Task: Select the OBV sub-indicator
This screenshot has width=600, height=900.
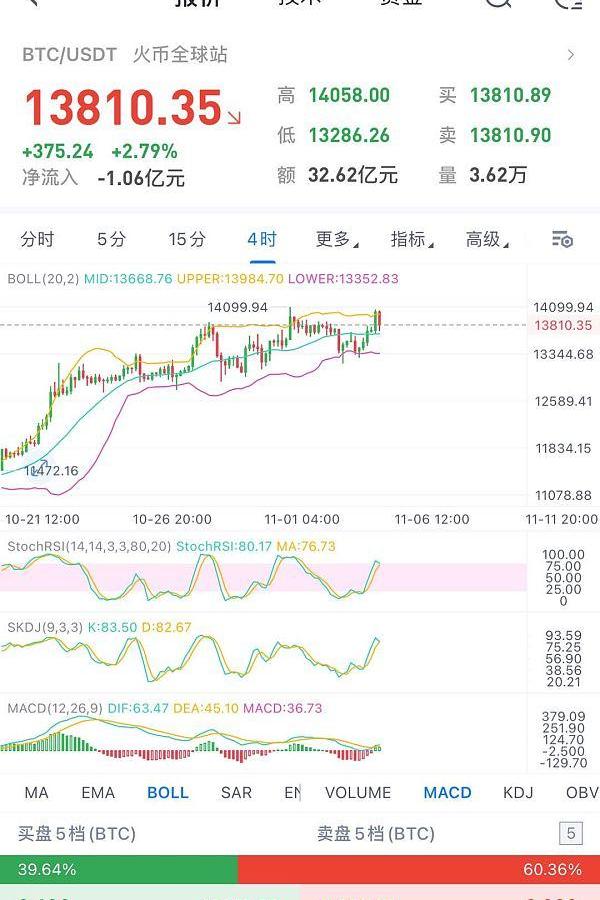Action: coord(581,792)
